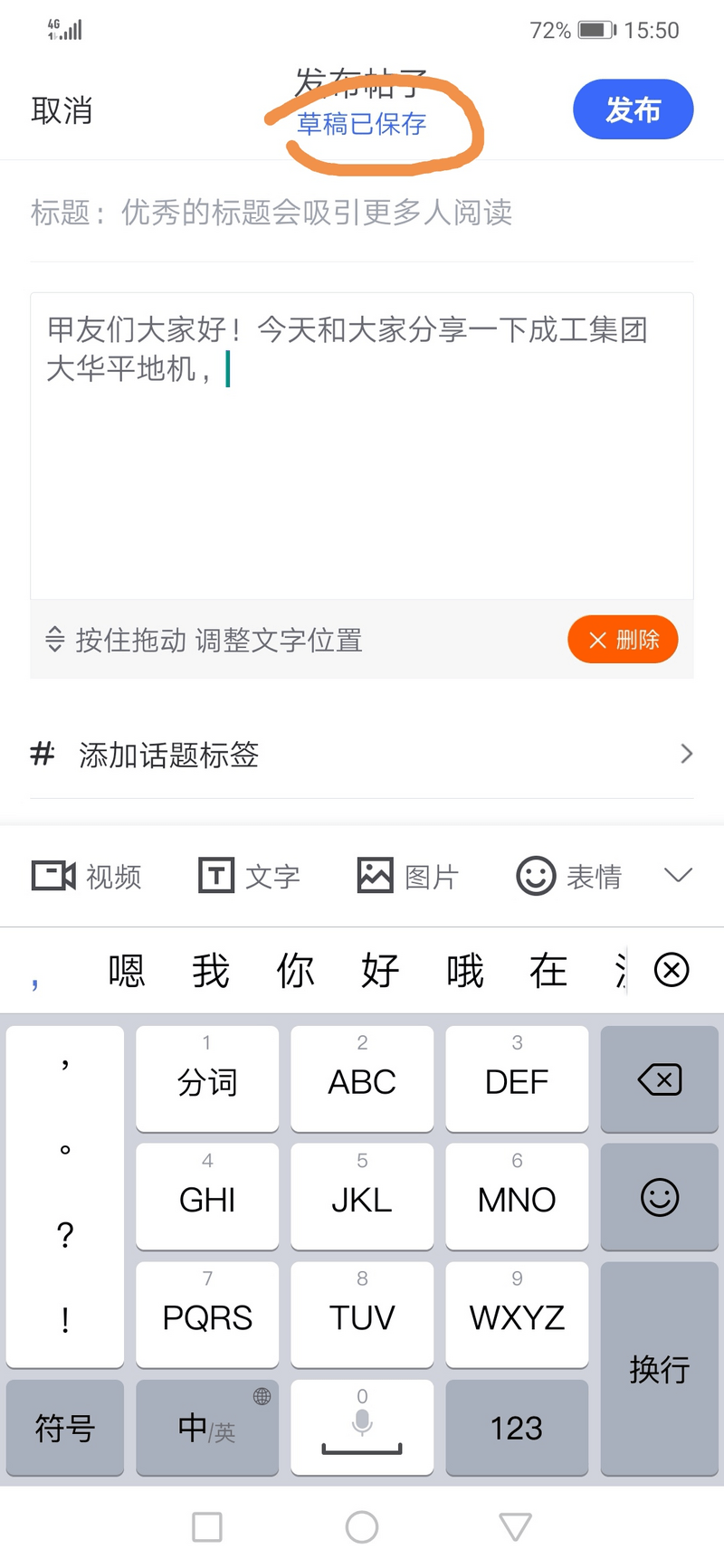Image resolution: width=724 pixels, height=1568 pixels.
Task: Open the 表情 emoji picker
Action: [x=568, y=876]
